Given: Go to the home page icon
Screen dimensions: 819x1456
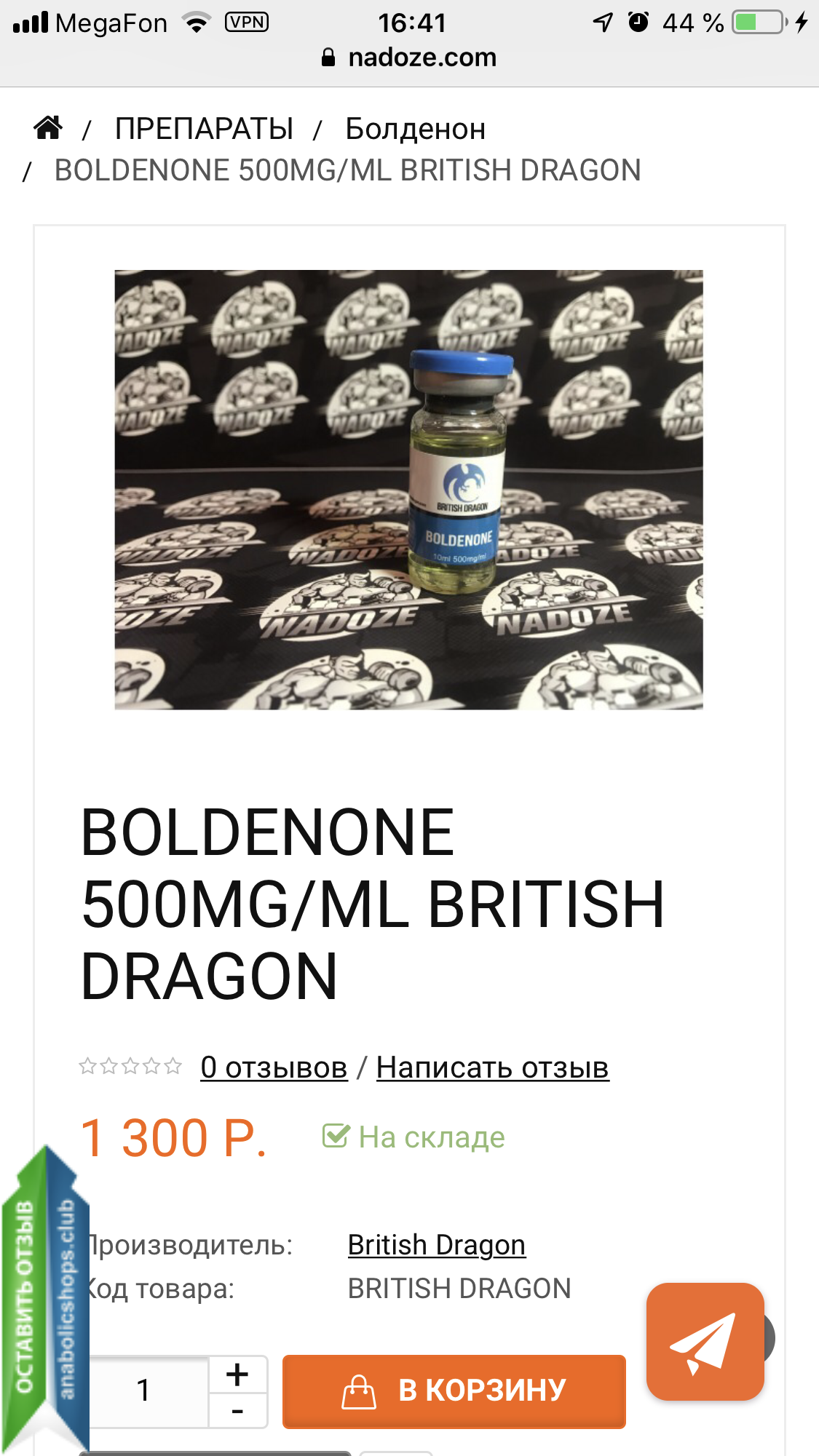Looking at the screenshot, I should click(x=48, y=128).
